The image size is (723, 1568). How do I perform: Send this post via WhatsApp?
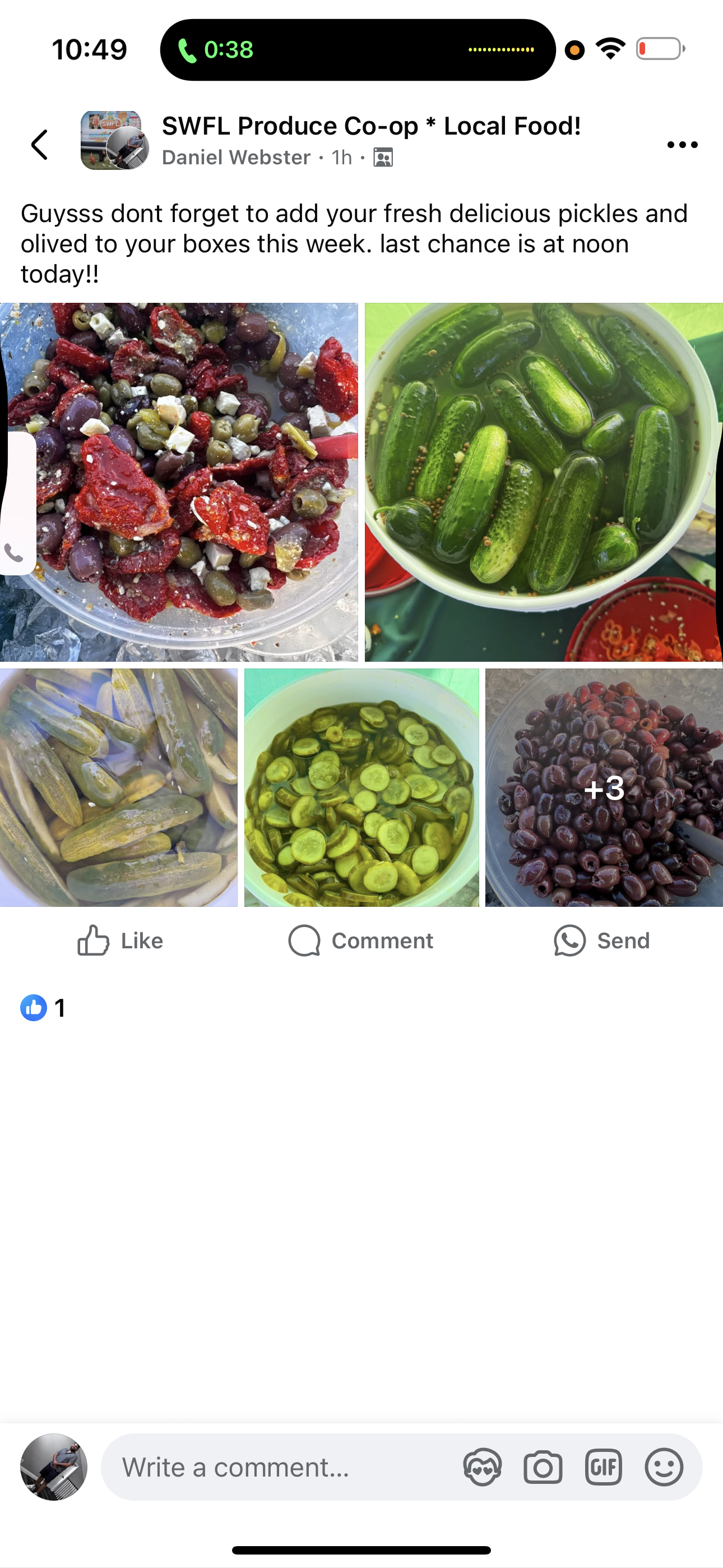[601, 940]
